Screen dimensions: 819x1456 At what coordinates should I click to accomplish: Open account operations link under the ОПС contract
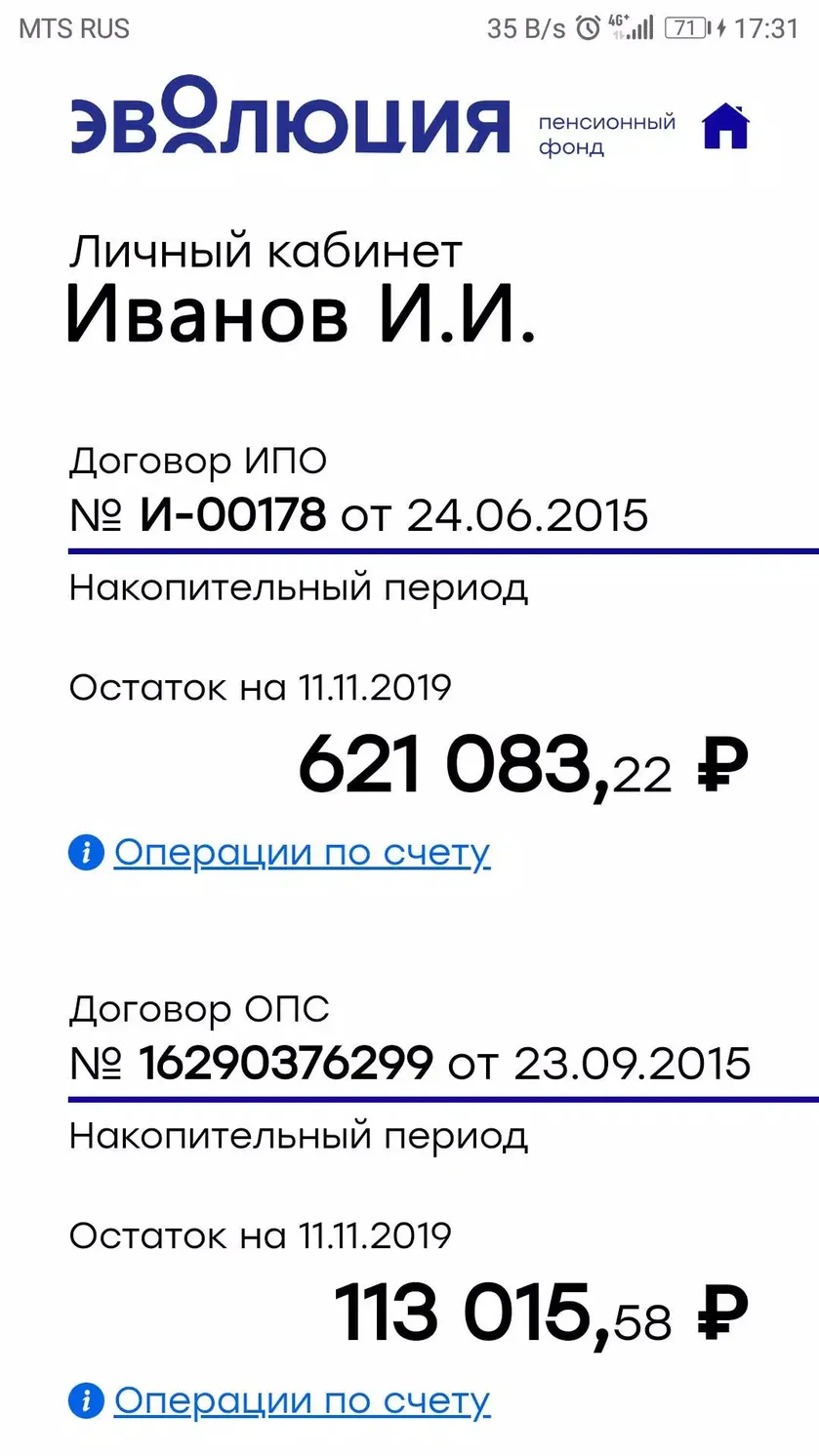tap(302, 1401)
